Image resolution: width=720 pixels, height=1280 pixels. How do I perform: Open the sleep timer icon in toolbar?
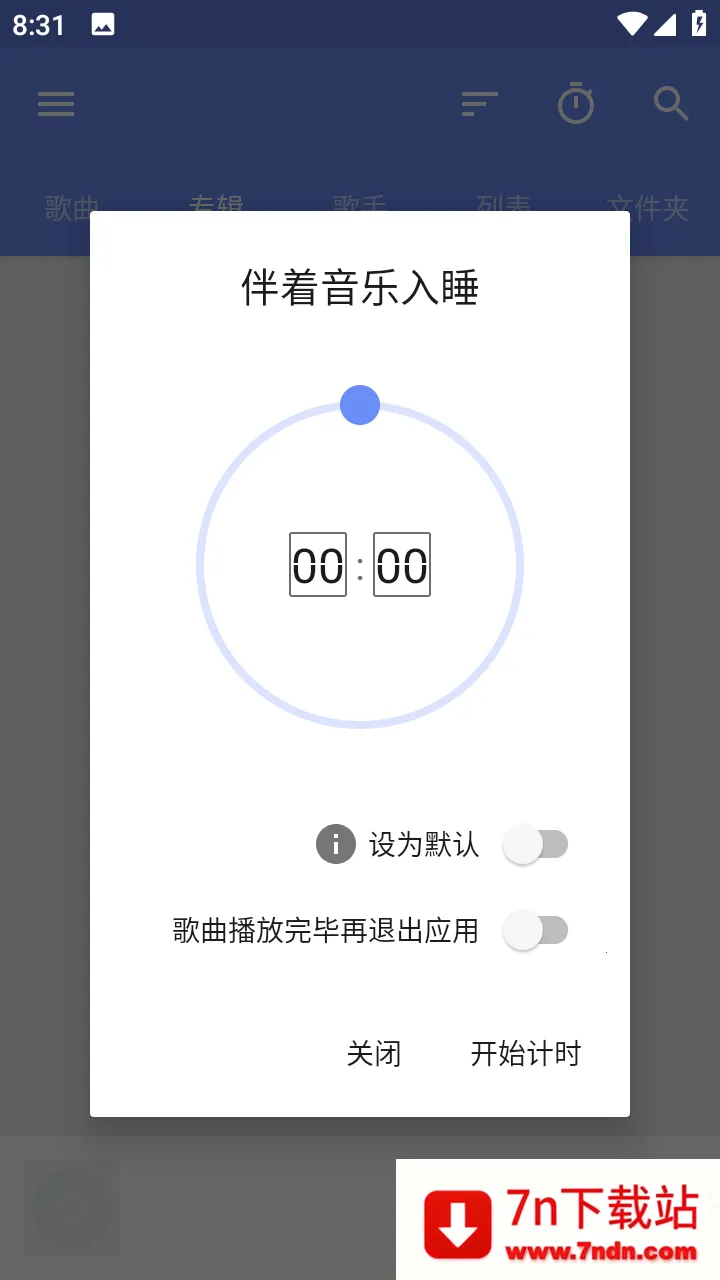[576, 103]
